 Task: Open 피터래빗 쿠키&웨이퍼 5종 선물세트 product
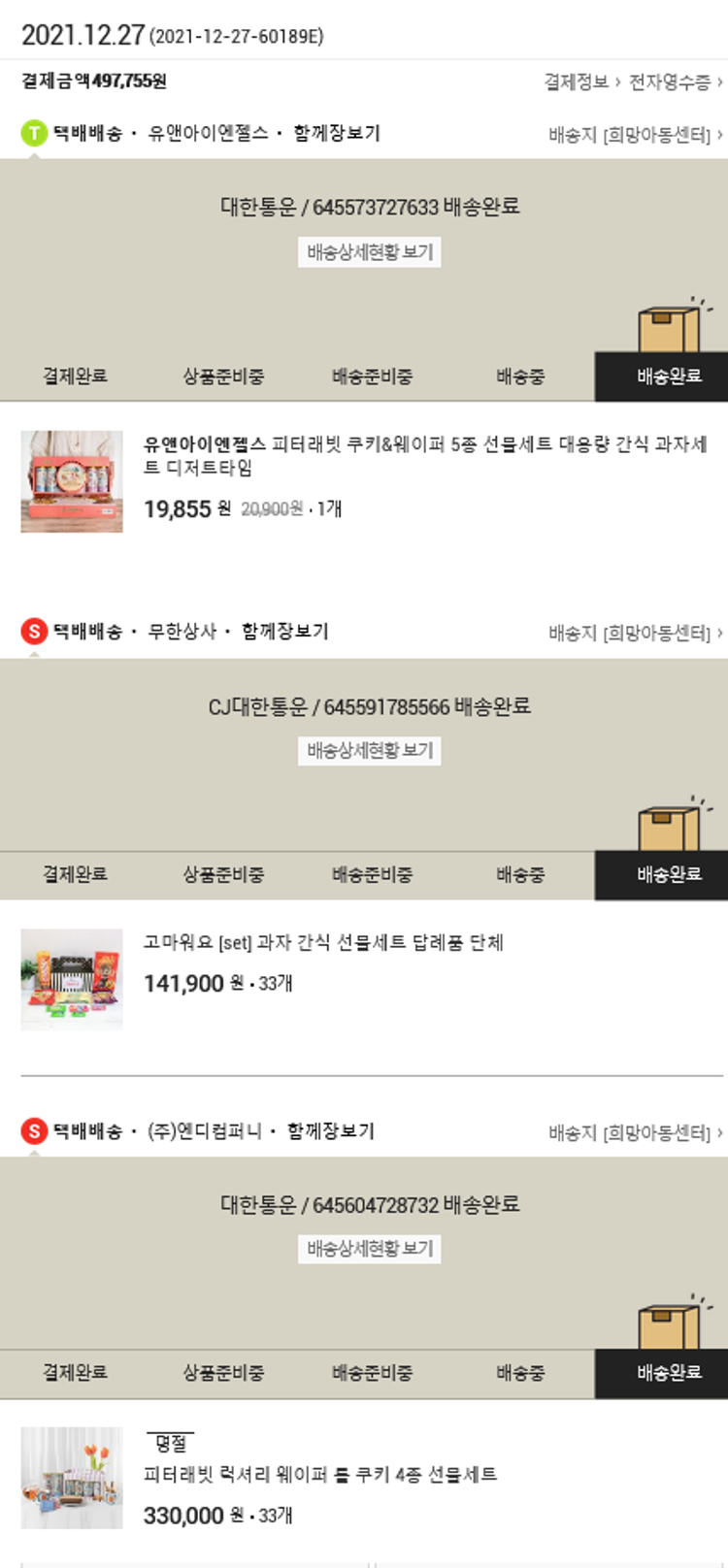(x=424, y=455)
